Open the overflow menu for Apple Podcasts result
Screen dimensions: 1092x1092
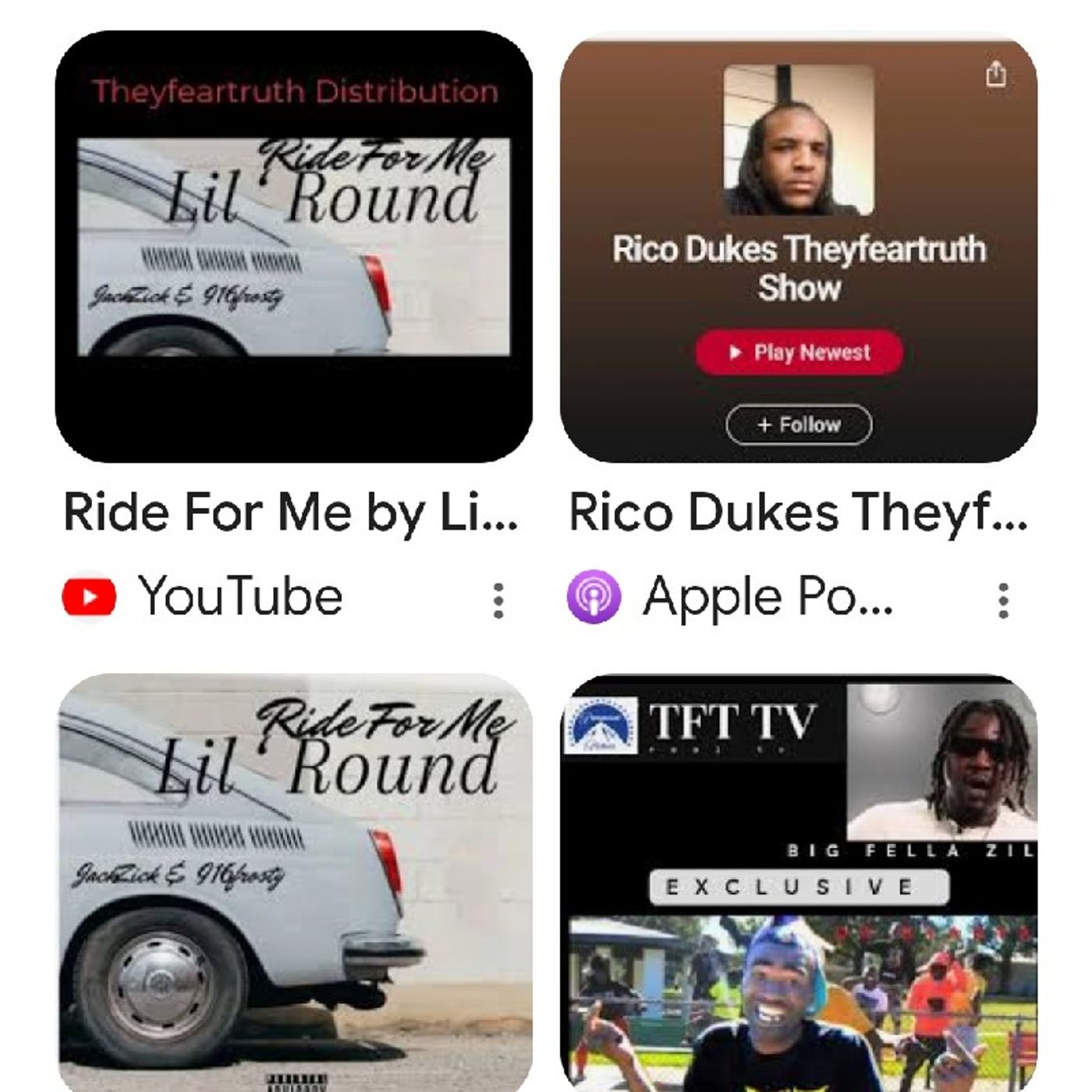pyautogui.click(x=1003, y=600)
